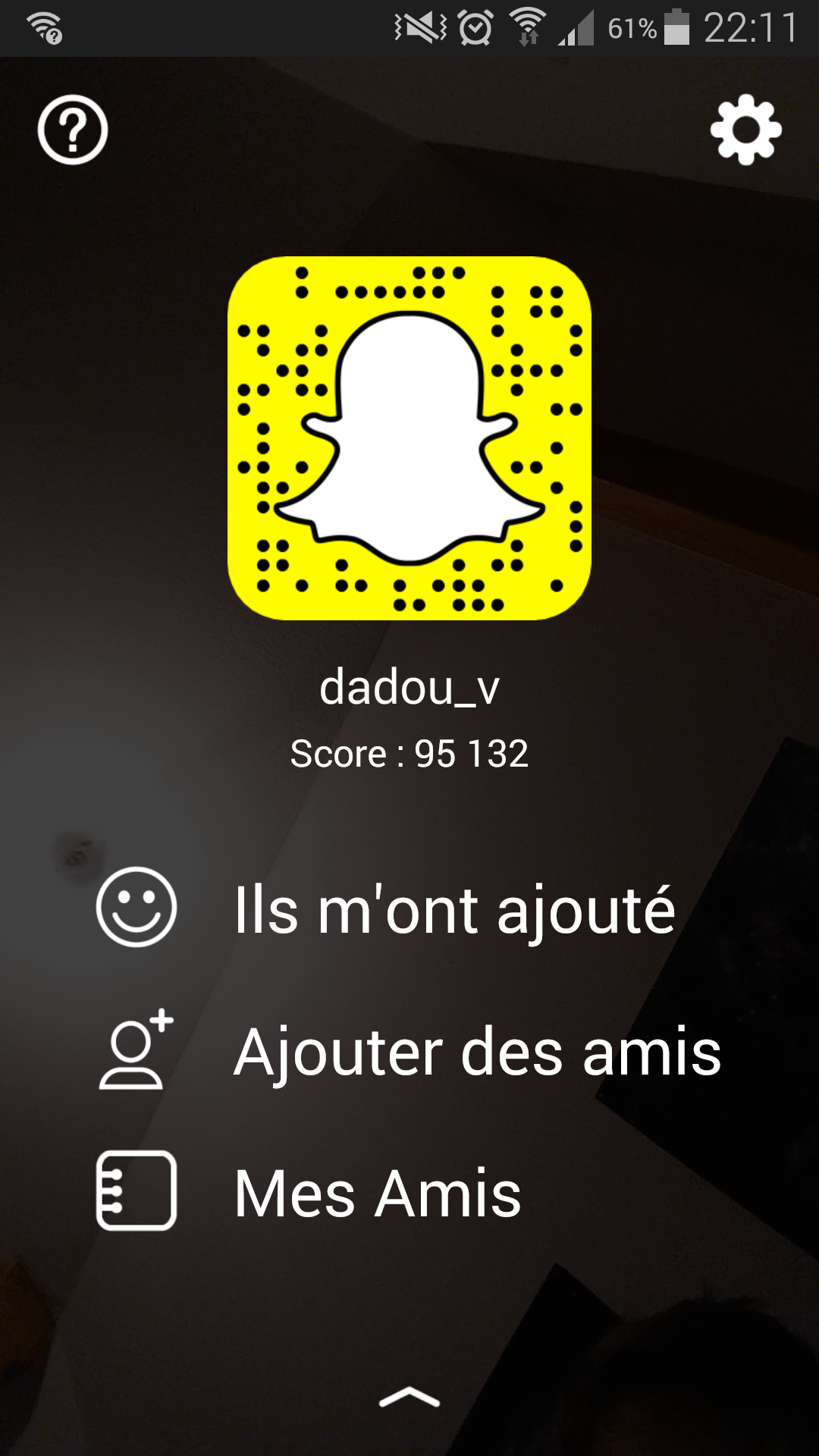
Task: Tap "Ajouter des amis" to add friends
Action: [476, 1051]
